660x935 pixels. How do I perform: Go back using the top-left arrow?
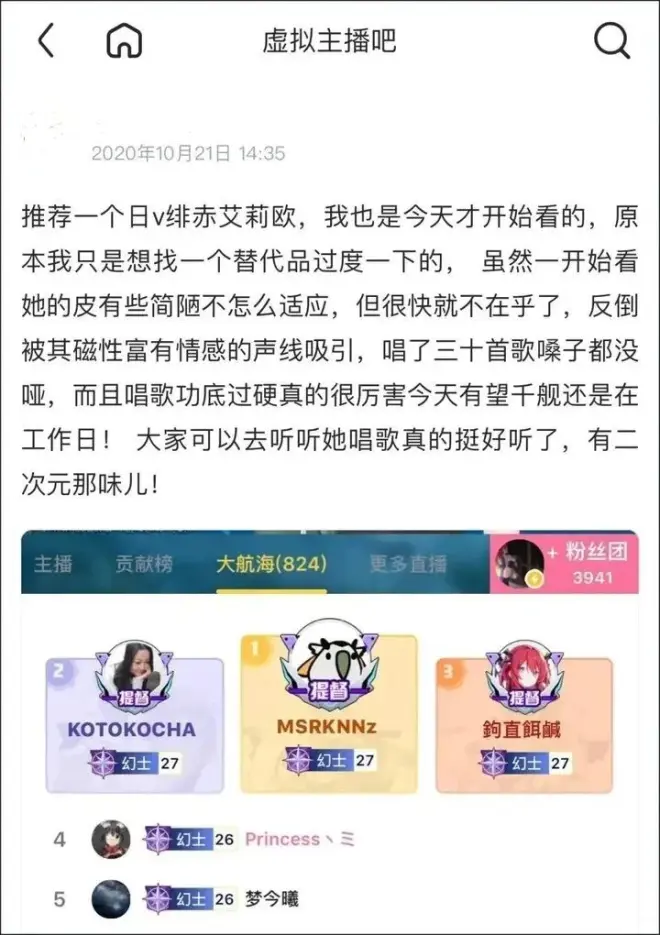pos(46,41)
